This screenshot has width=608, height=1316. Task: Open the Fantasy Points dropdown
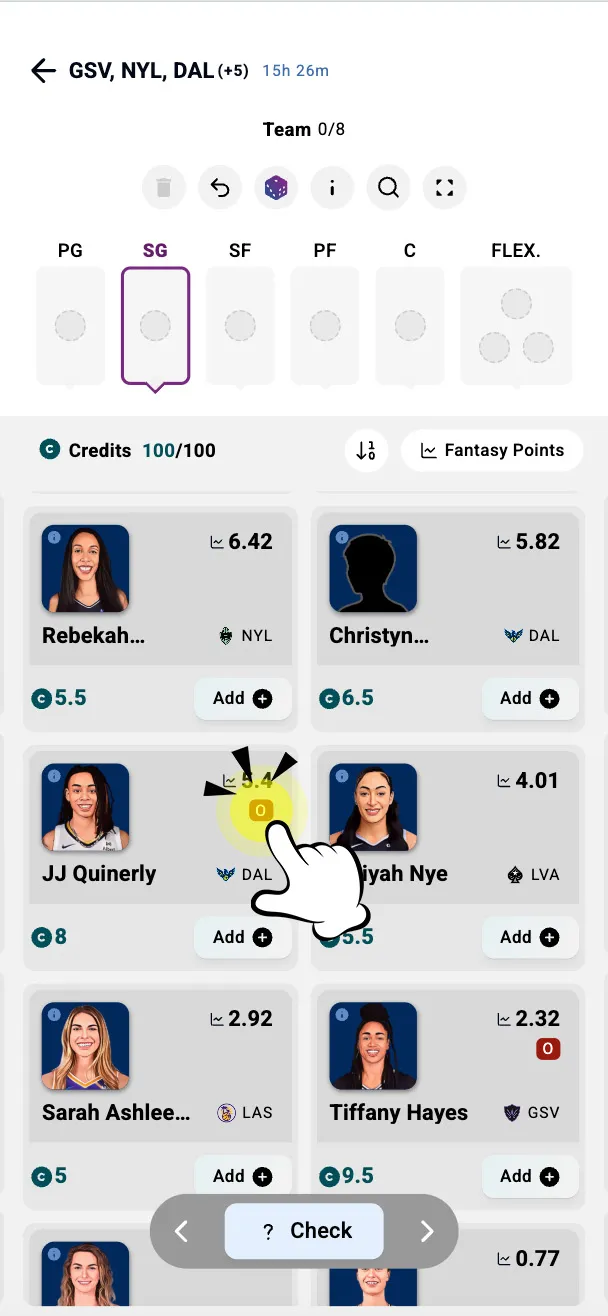(492, 450)
